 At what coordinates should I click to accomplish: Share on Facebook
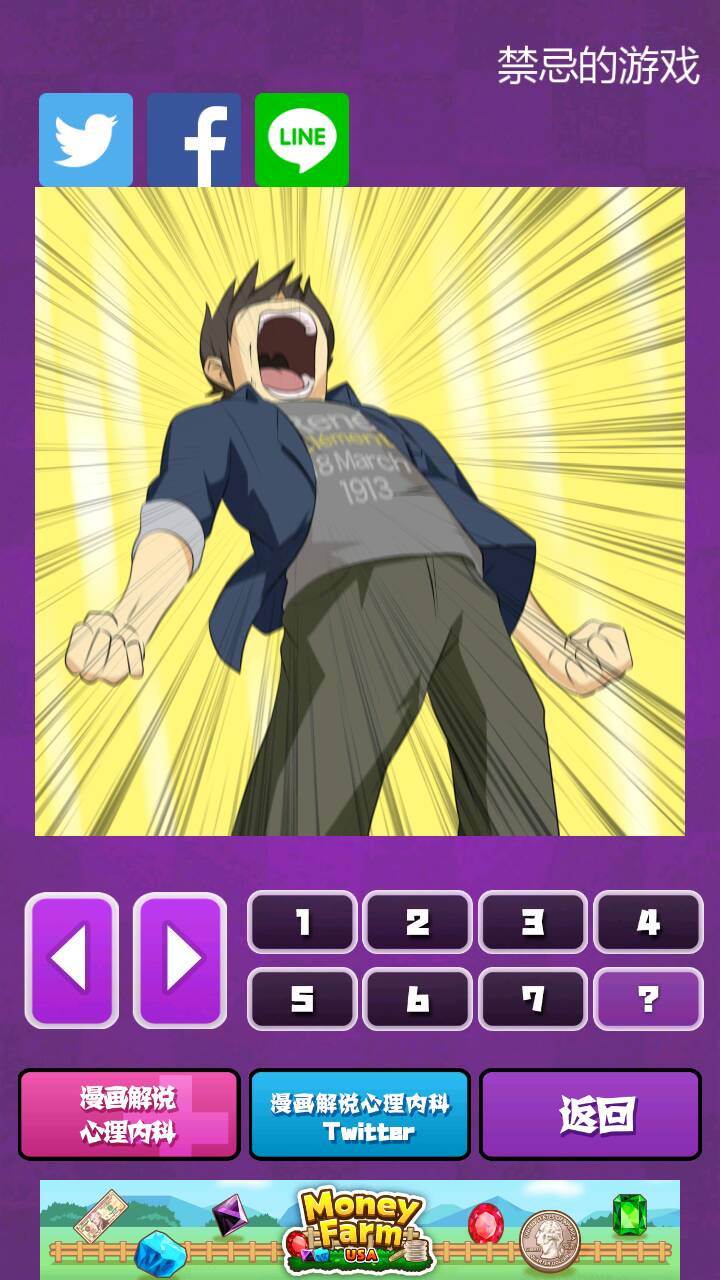pos(194,140)
